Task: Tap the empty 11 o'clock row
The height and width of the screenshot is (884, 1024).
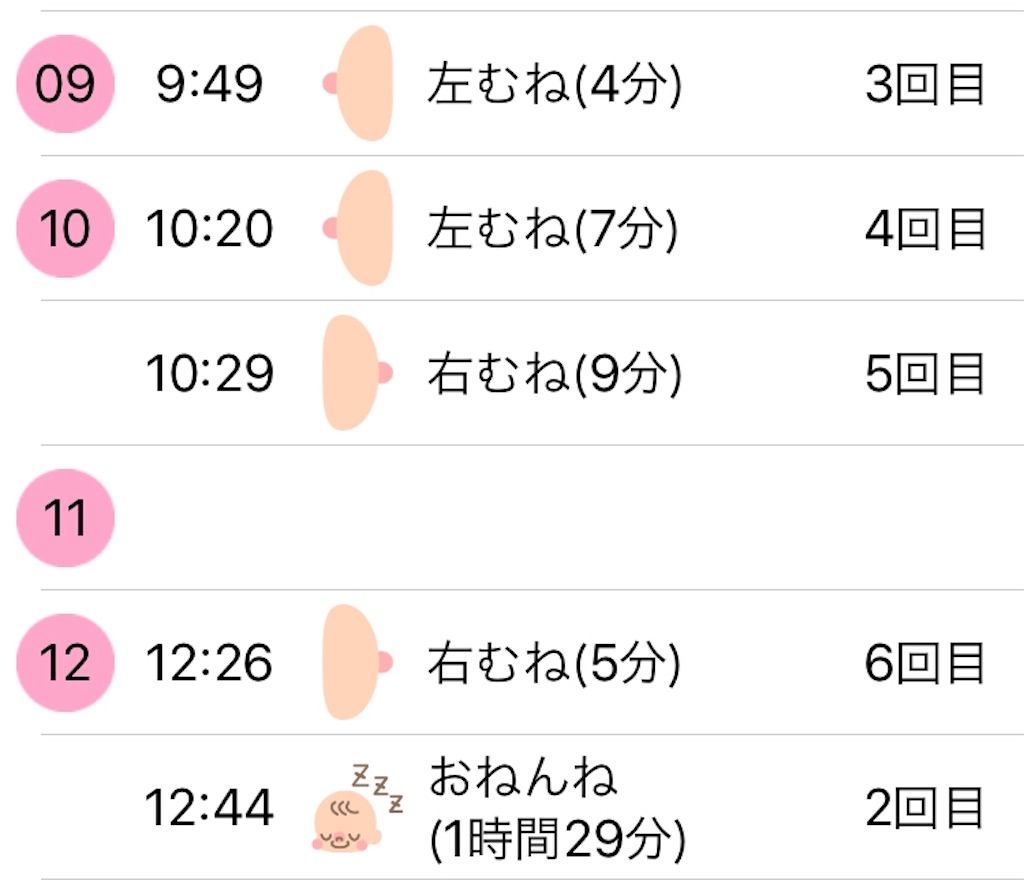Action: click(x=553, y=518)
